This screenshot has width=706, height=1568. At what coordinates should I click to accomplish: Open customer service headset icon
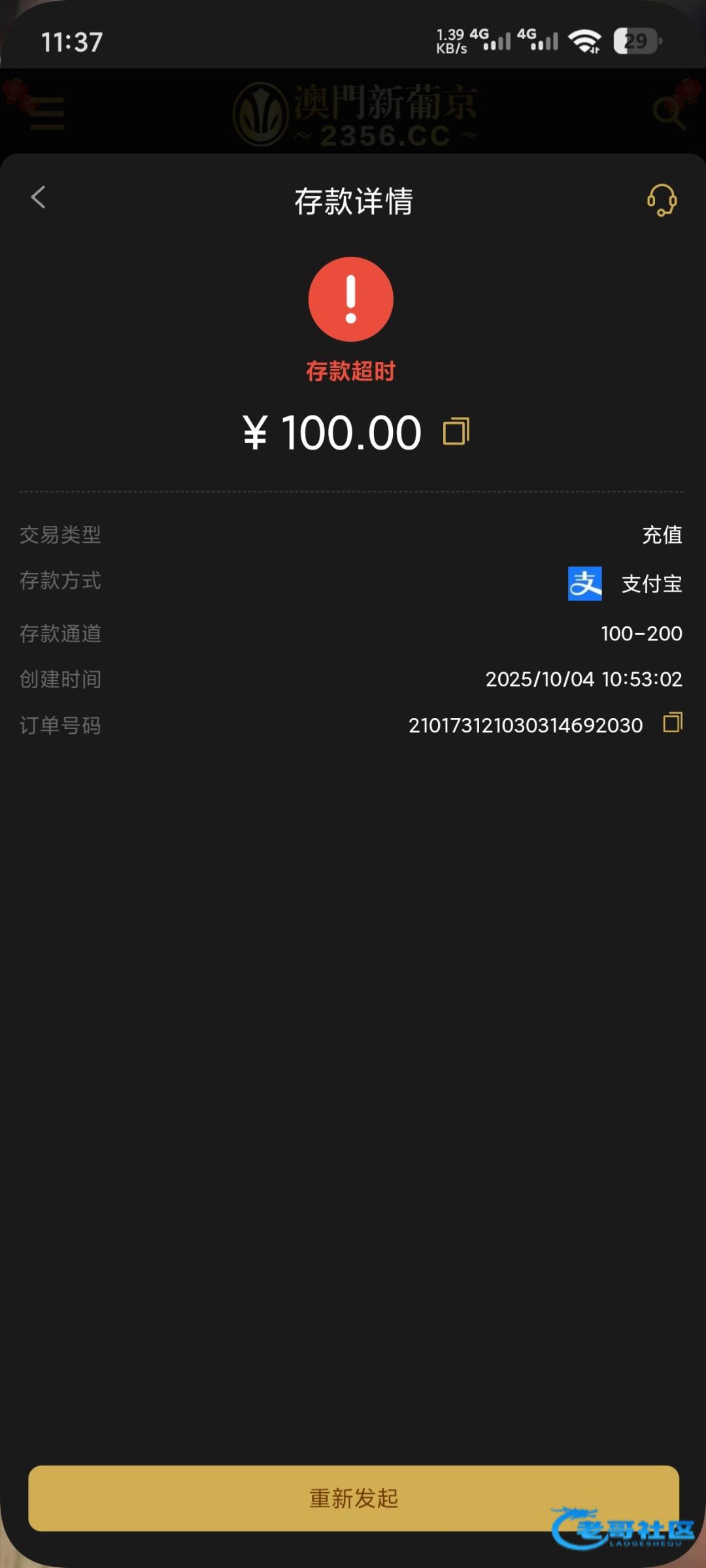[662, 200]
